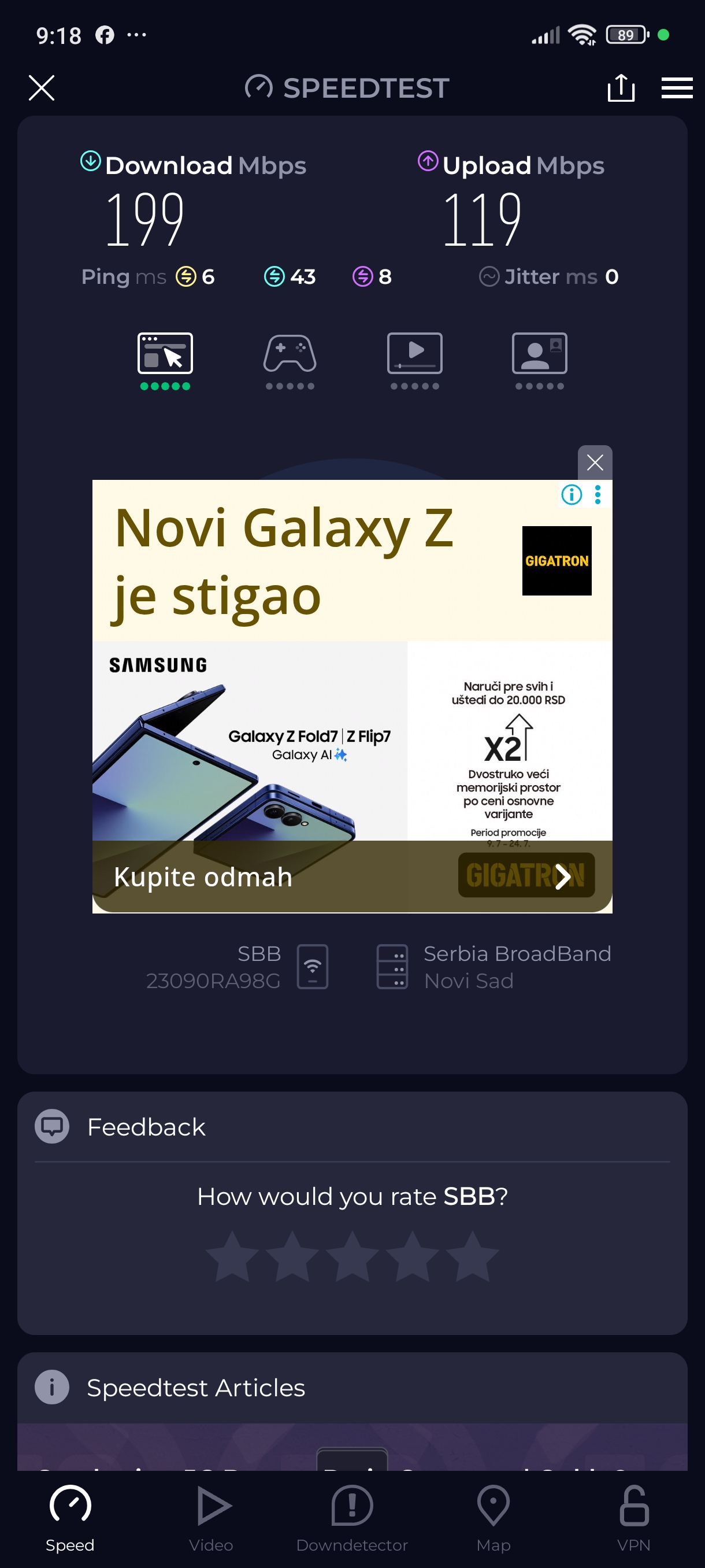705x1568 pixels.
Task: Share the speed test result
Action: coord(621,88)
